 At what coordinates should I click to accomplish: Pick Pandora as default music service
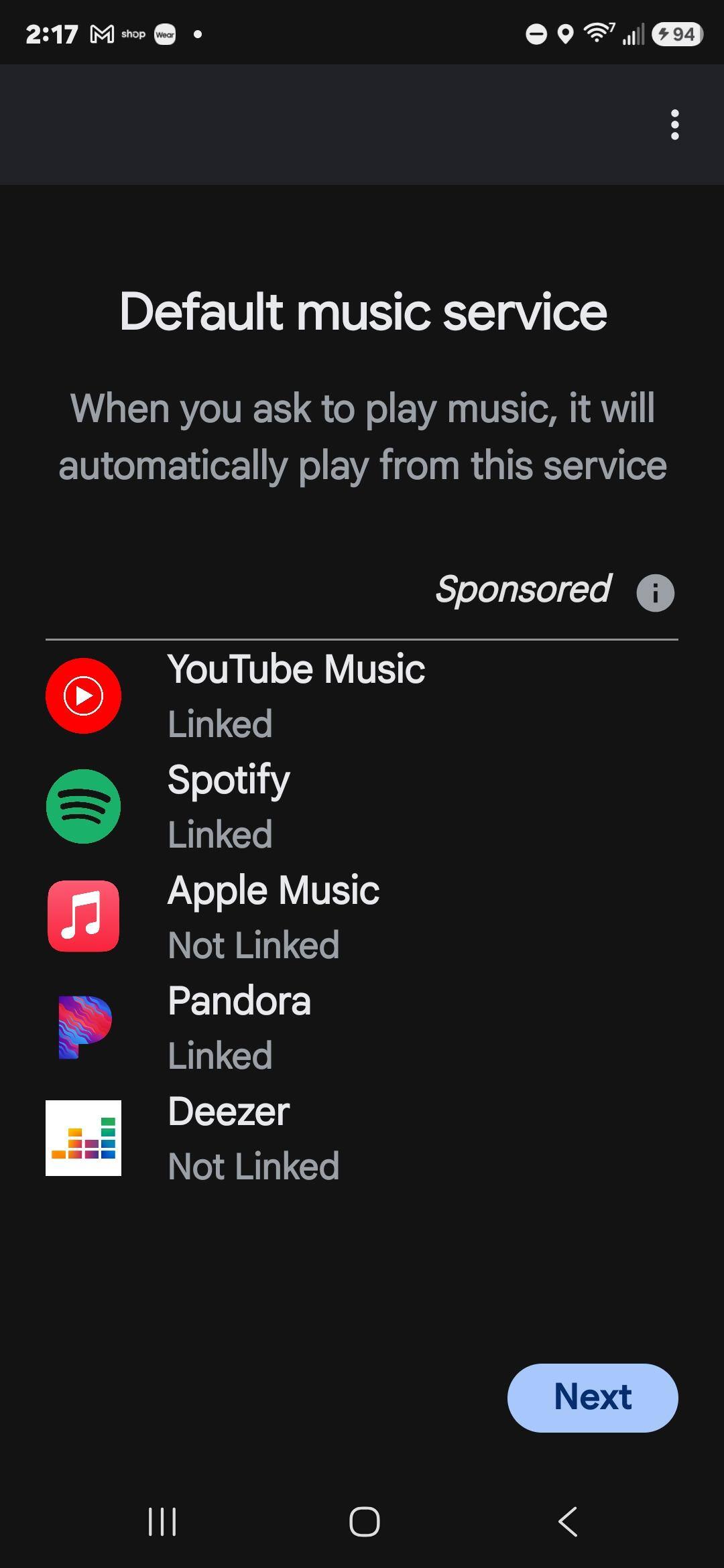362,1027
